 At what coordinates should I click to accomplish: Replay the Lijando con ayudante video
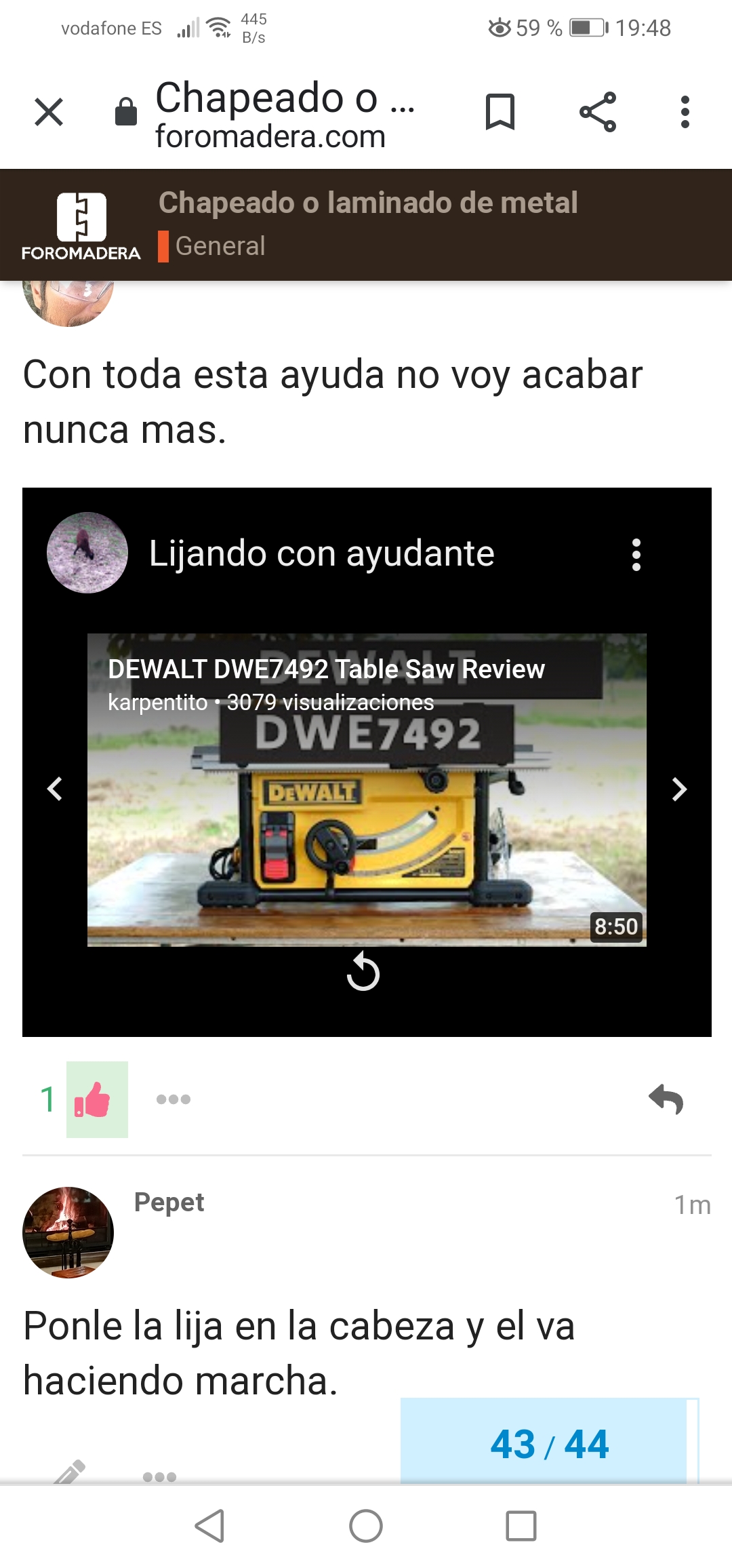(363, 972)
